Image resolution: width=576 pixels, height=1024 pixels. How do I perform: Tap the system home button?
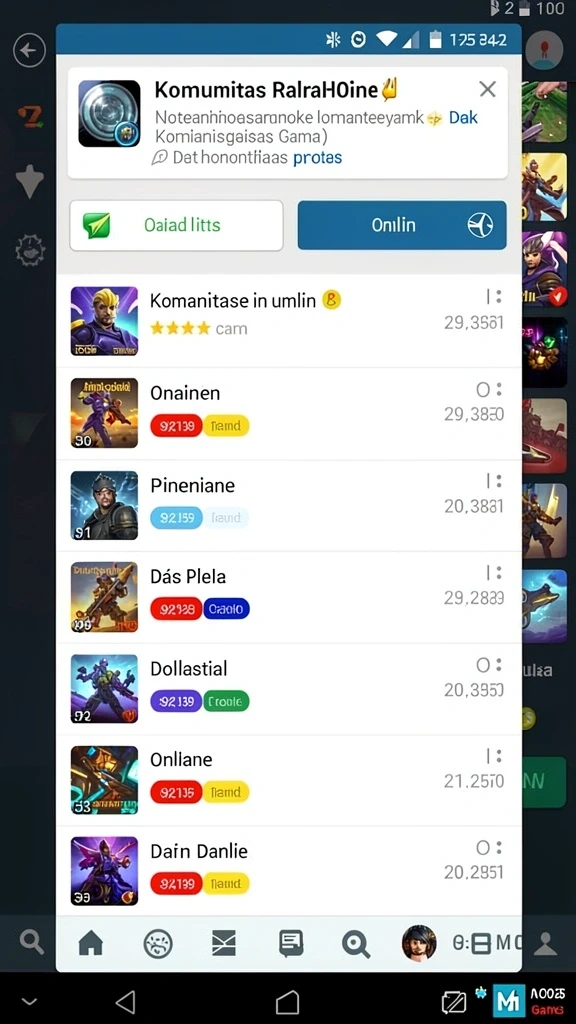click(x=287, y=1002)
